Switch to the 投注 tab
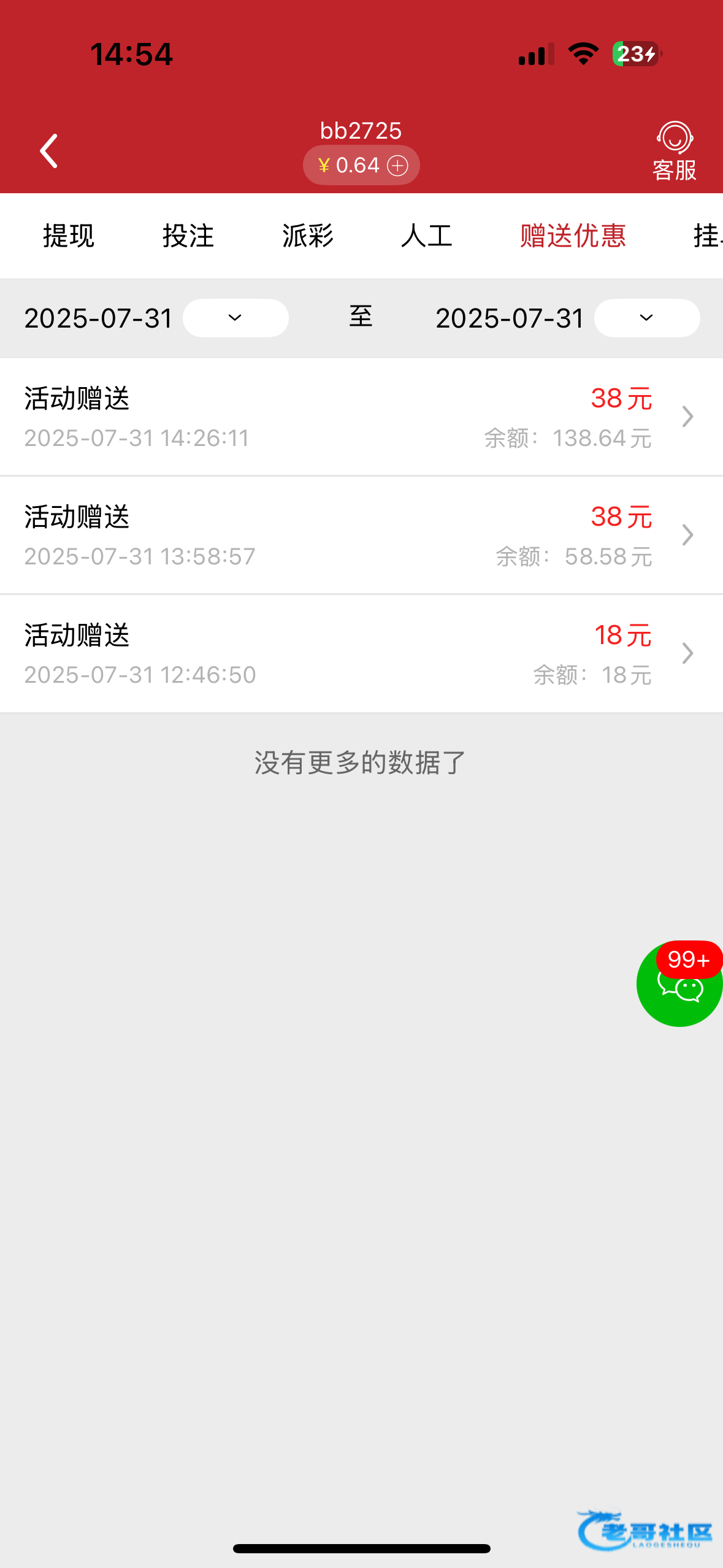 (x=188, y=236)
